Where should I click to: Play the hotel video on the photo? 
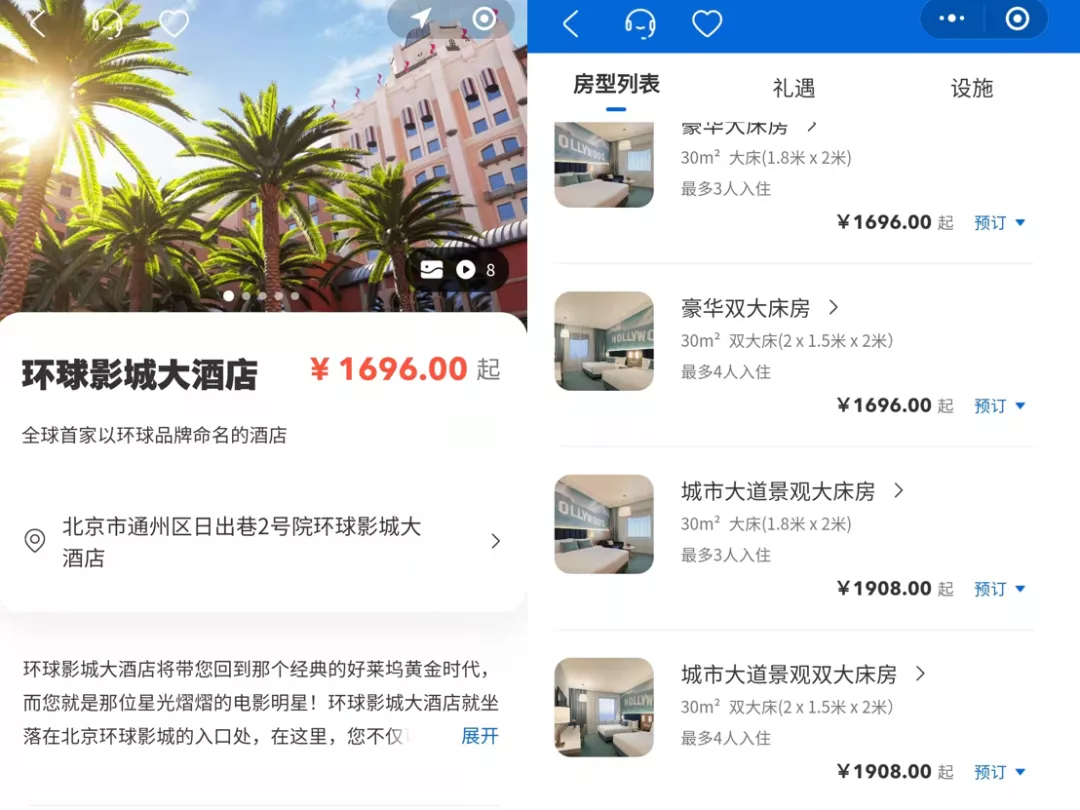pos(465,269)
